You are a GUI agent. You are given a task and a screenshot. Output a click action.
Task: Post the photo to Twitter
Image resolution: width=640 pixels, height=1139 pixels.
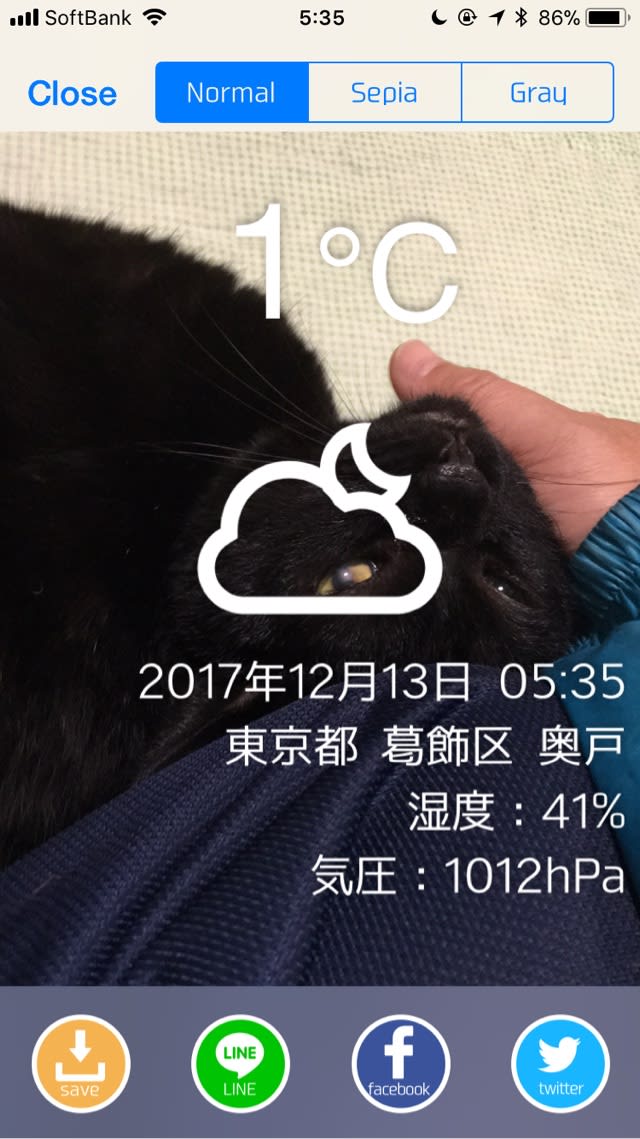(560, 1063)
